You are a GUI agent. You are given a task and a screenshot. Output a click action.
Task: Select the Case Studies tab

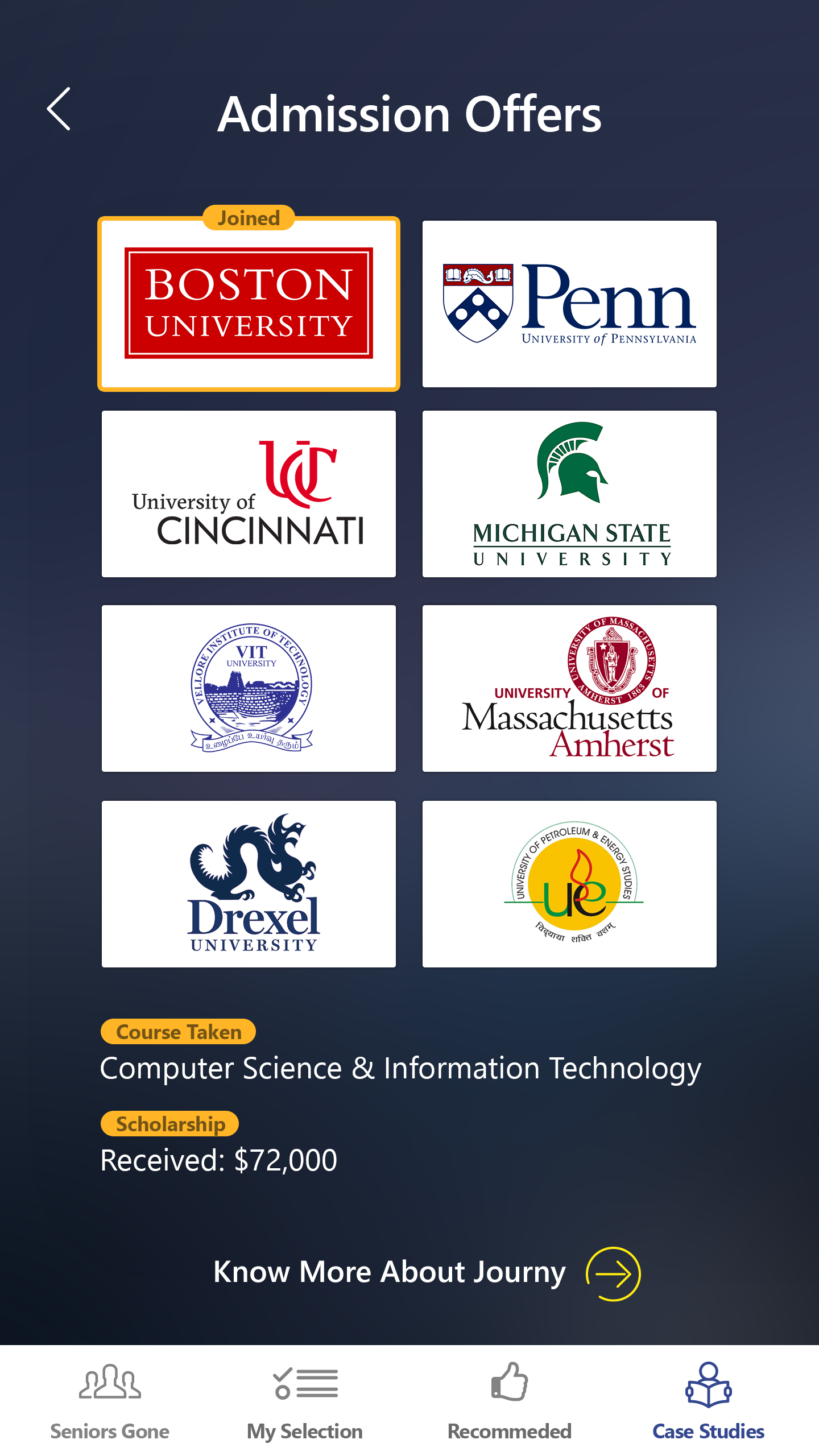709,1400
